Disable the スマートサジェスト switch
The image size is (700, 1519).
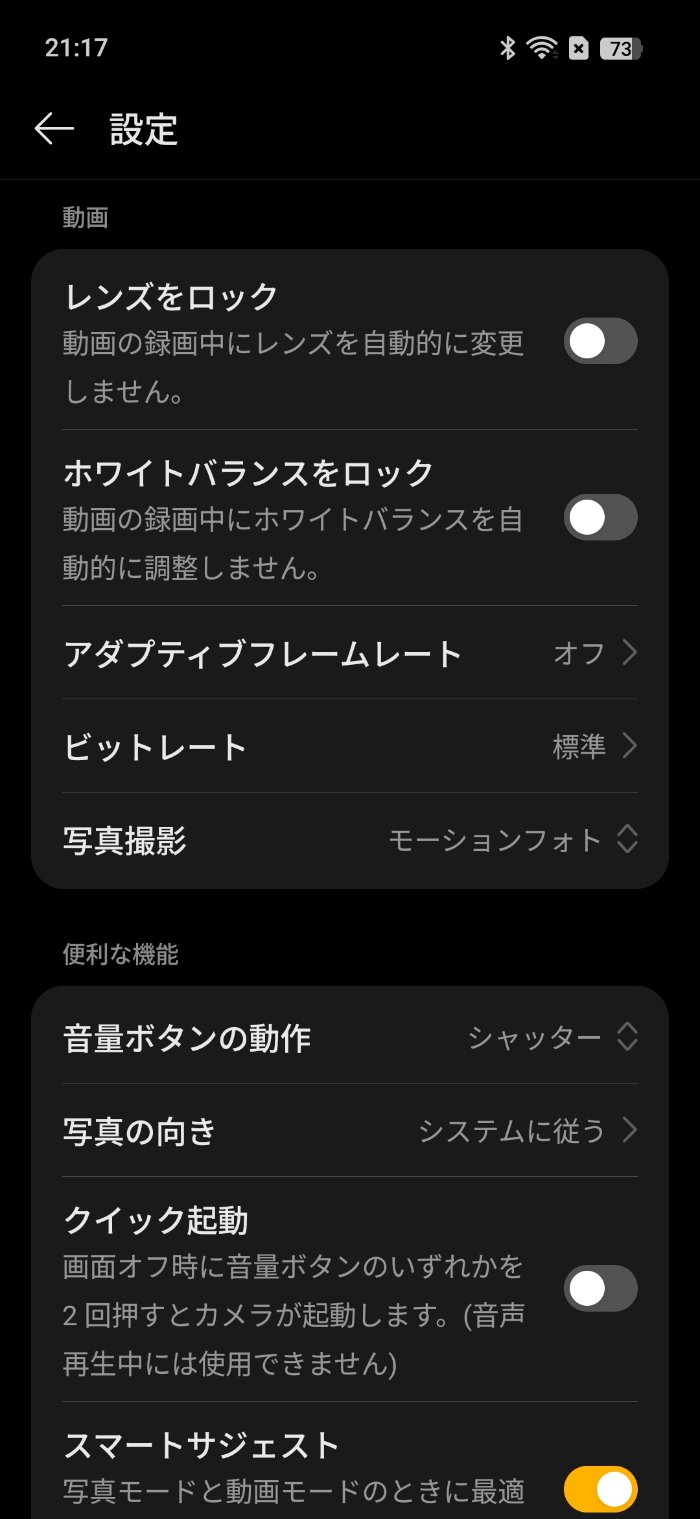(x=601, y=1489)
